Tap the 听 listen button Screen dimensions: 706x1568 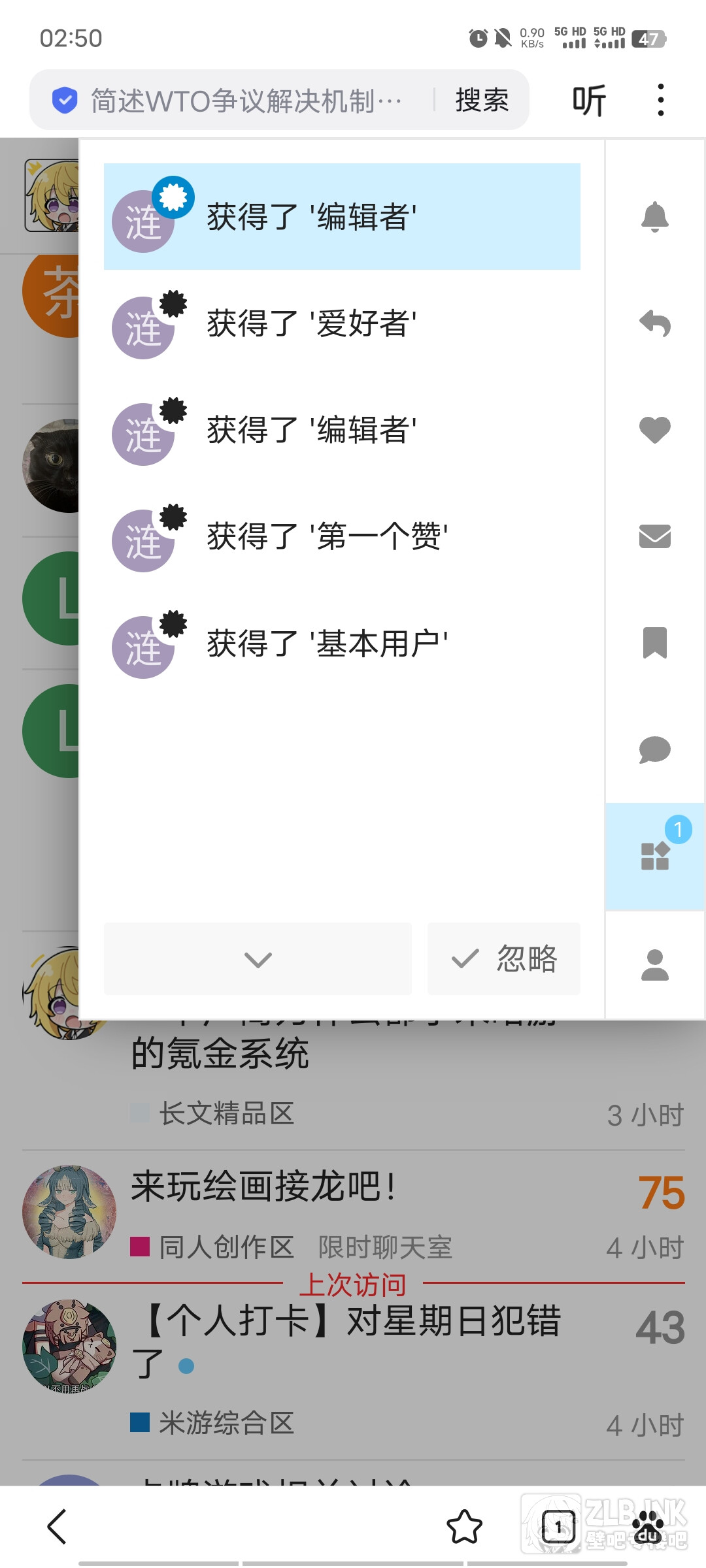(x=589, y=101)
